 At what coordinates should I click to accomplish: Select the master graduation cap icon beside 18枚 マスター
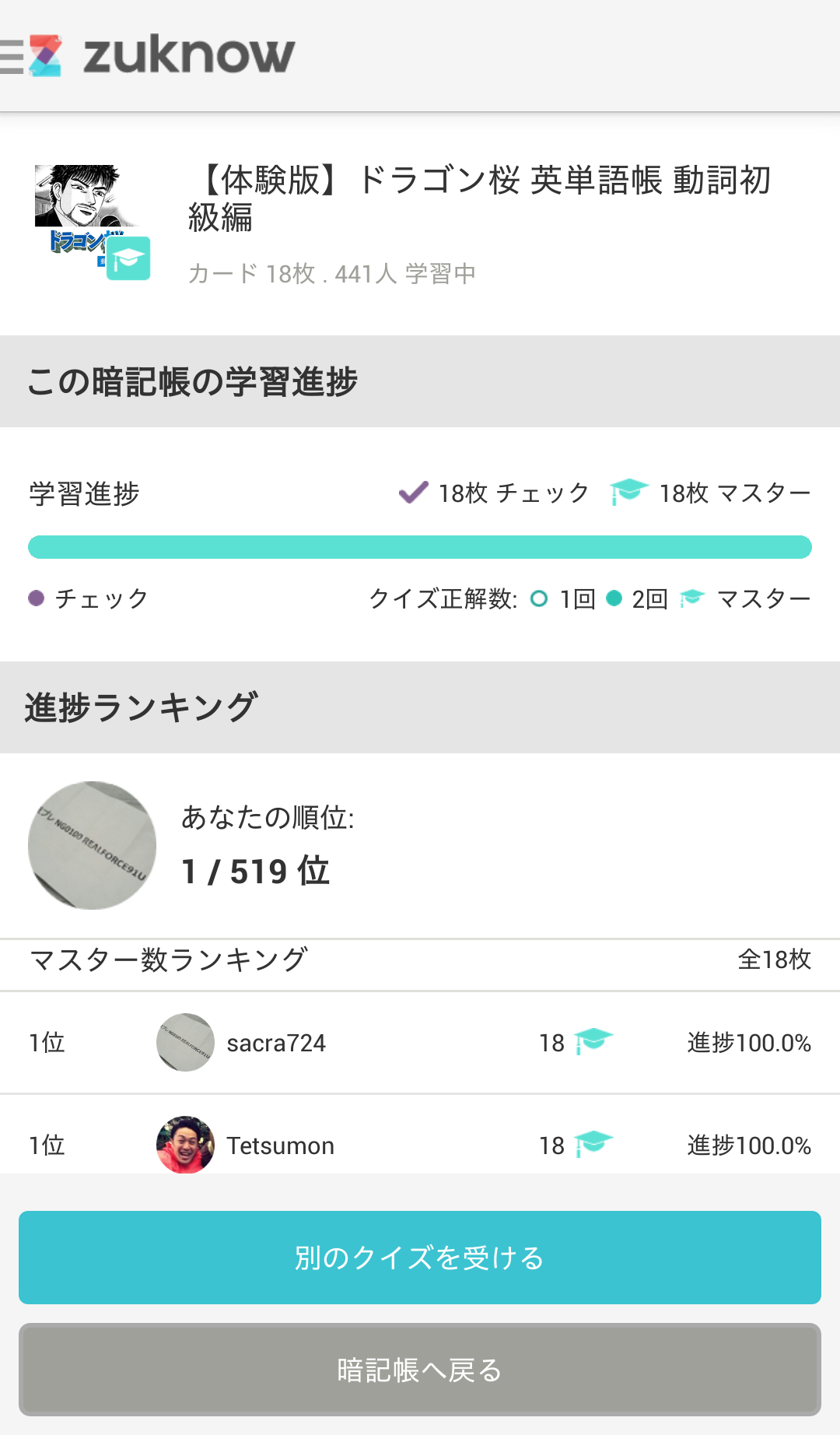coord(627,492)
